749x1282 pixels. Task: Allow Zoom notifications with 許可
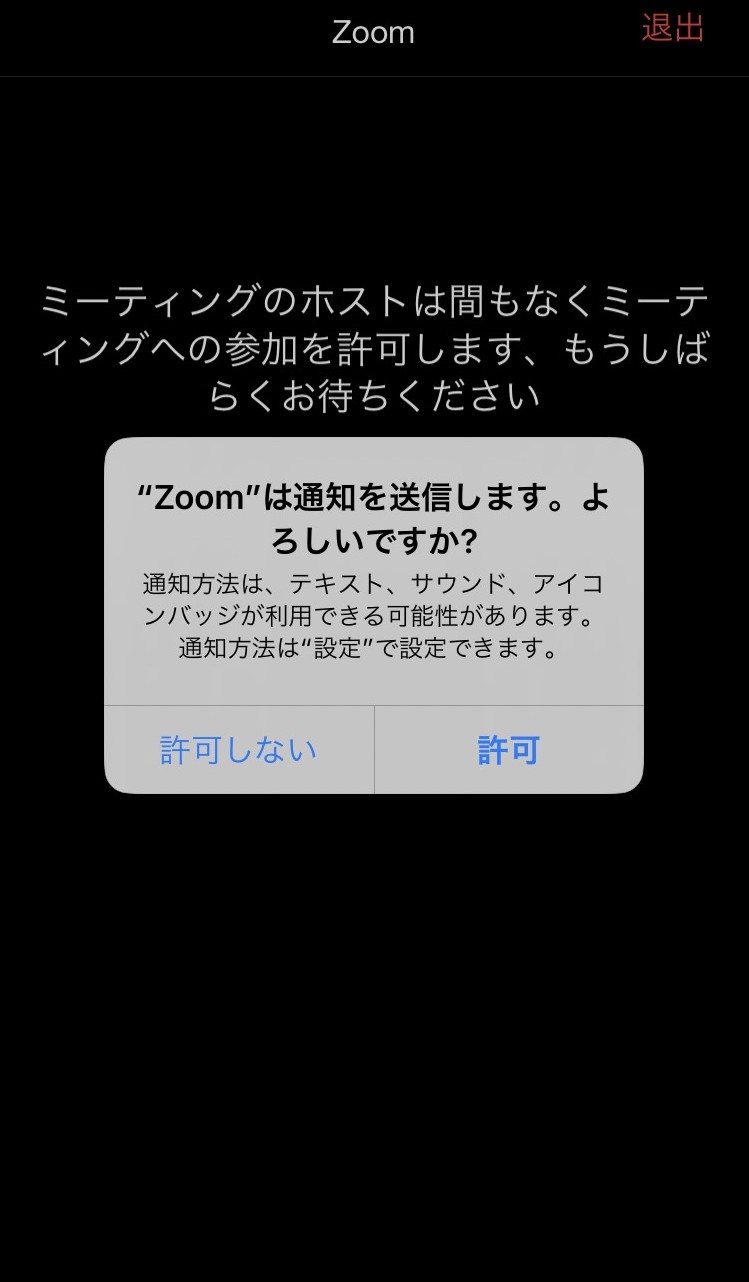coord(509,750)
